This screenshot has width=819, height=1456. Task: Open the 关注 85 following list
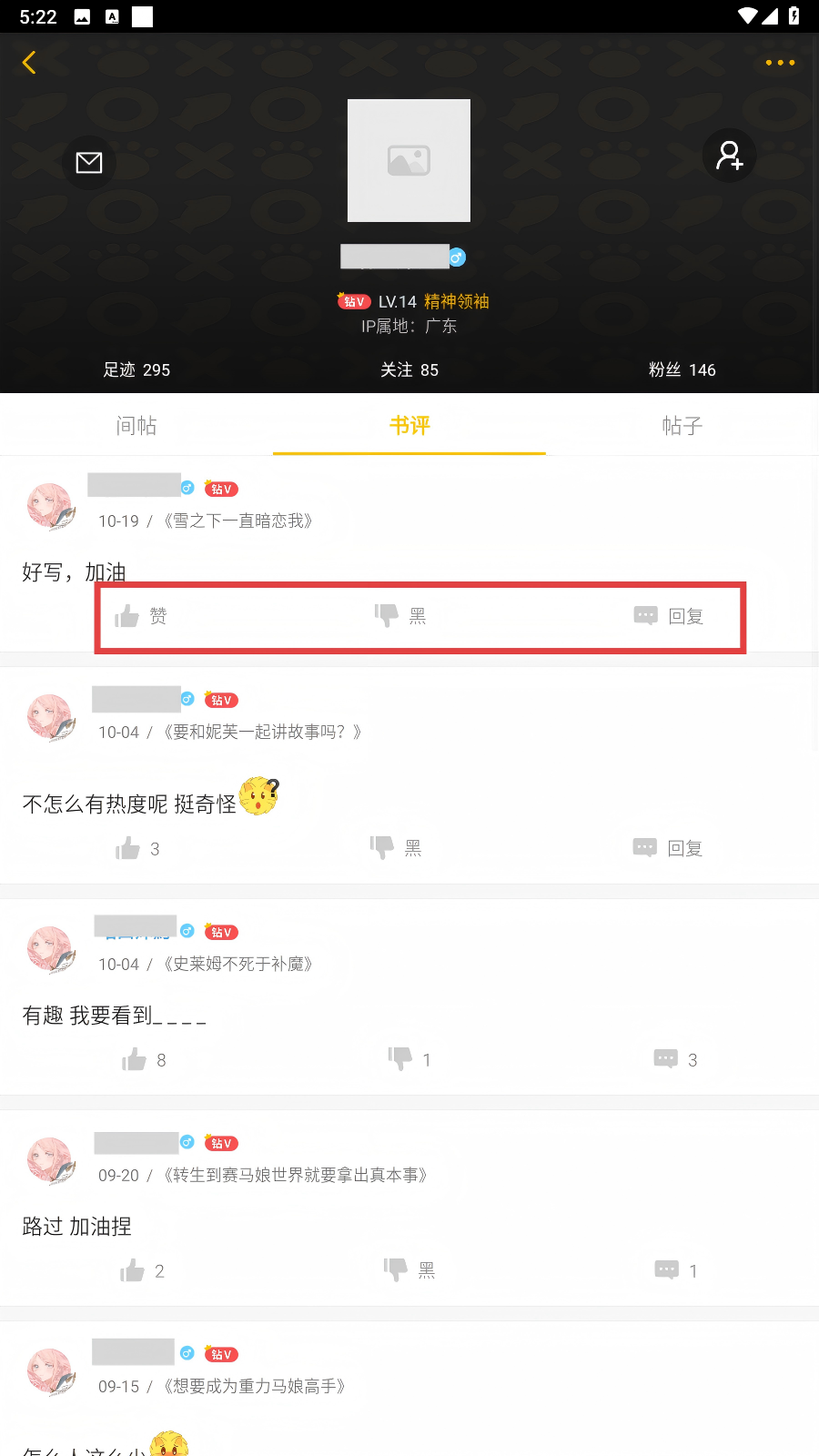click(x=409, y=369)
